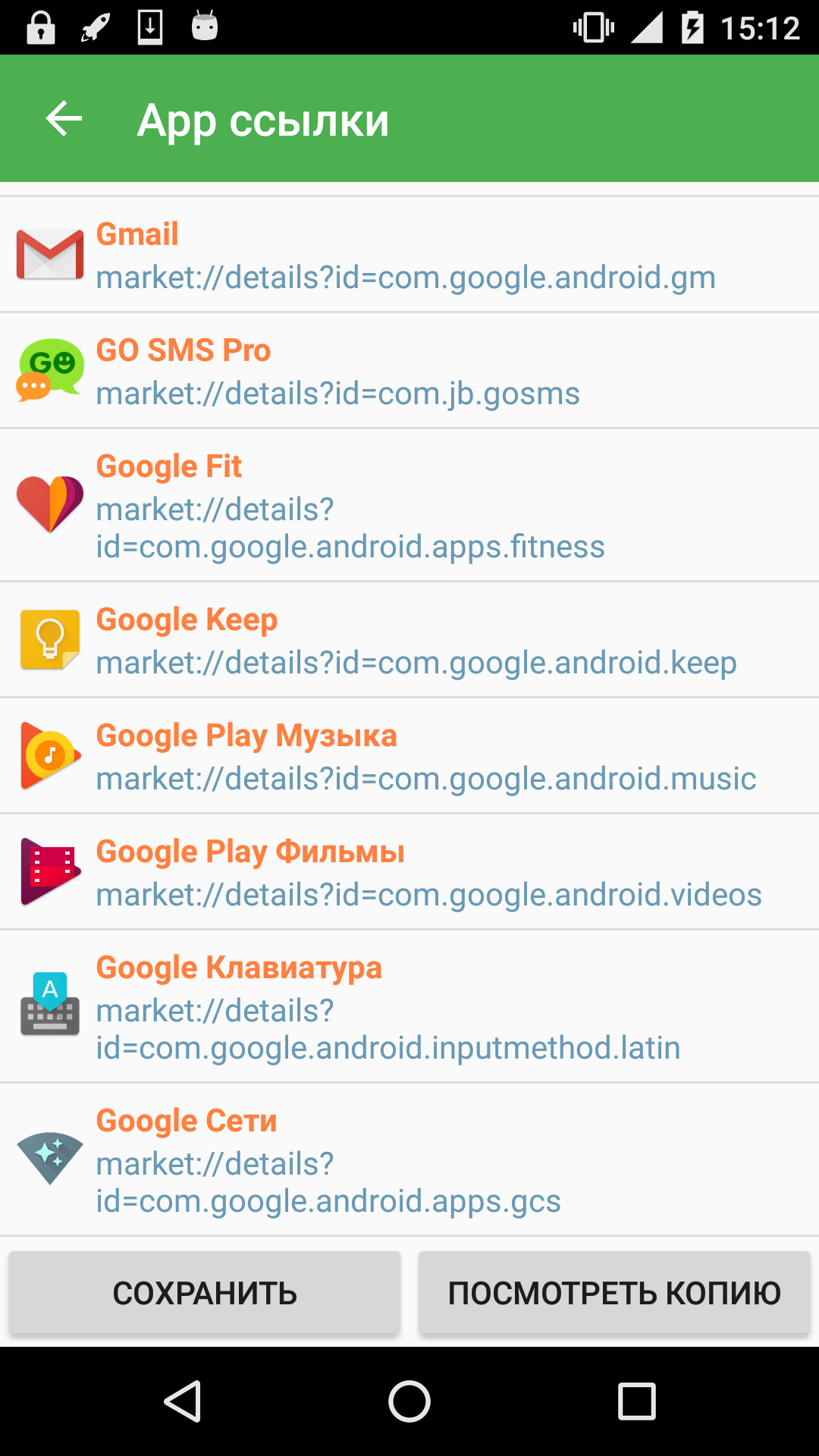
Task: Go to the system home screen
Action: point(409,1401)
